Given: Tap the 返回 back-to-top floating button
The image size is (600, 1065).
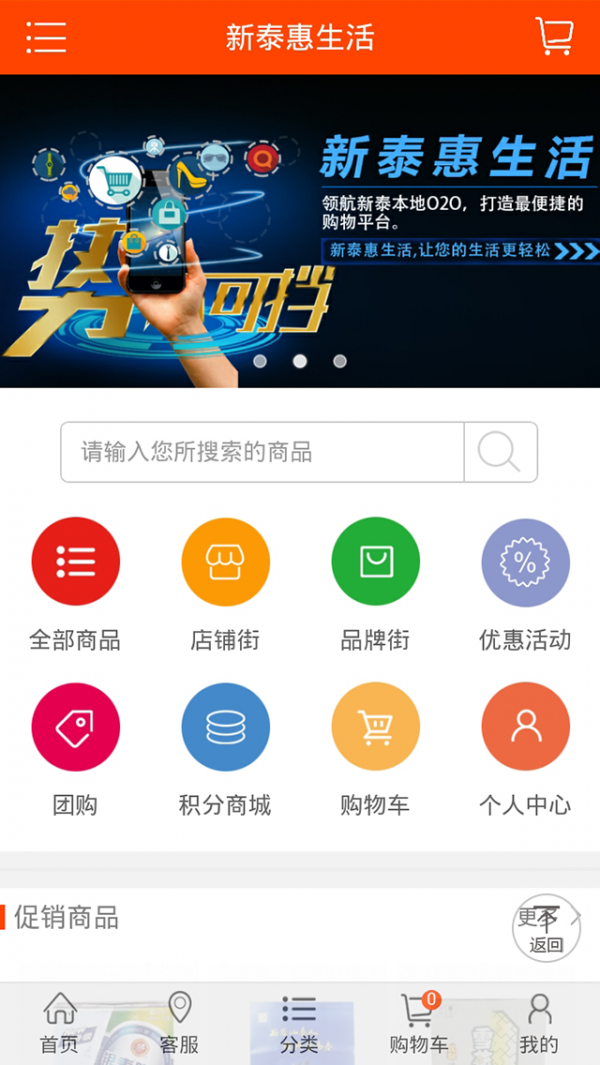Looking at the screenshot, I should click(546, 929).
